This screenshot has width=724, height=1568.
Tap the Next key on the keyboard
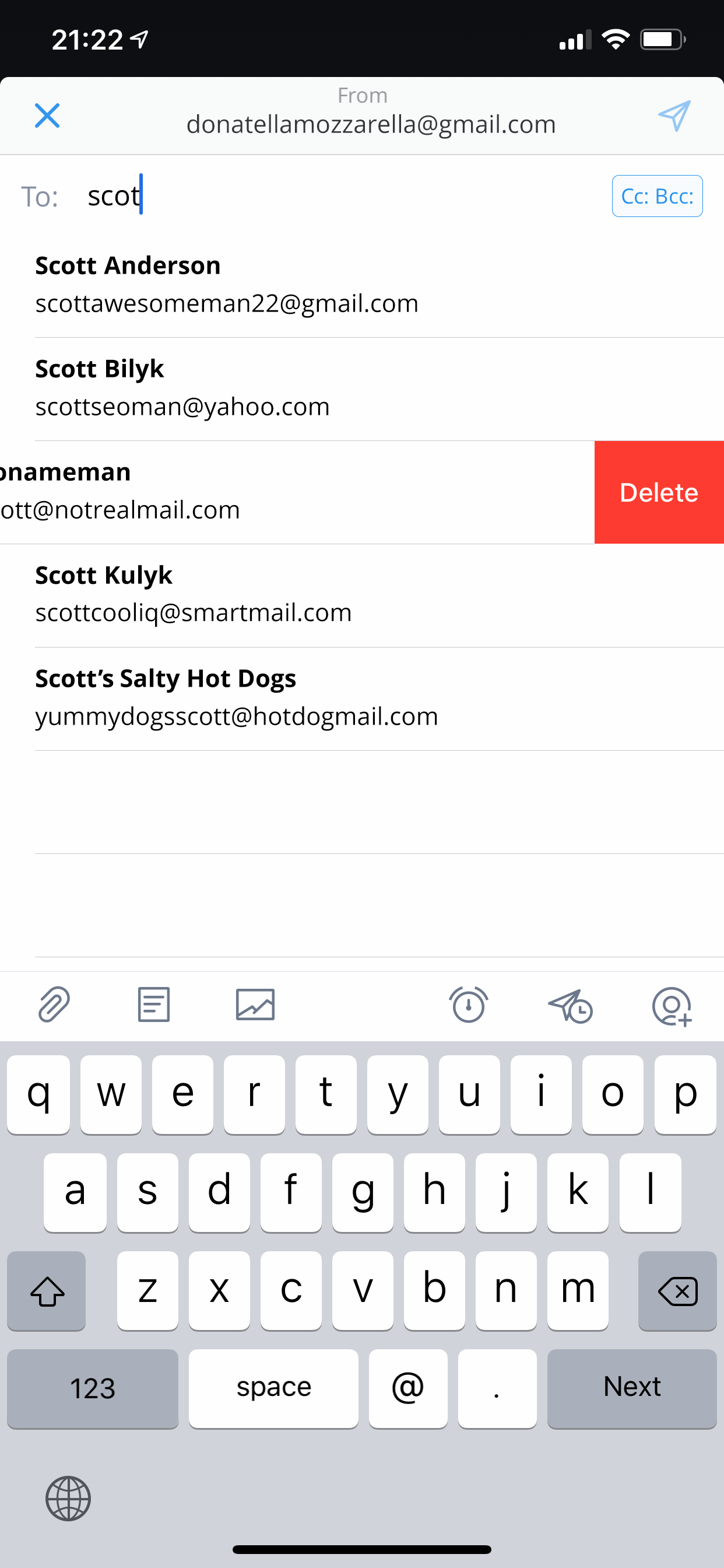pos(631,1388)
